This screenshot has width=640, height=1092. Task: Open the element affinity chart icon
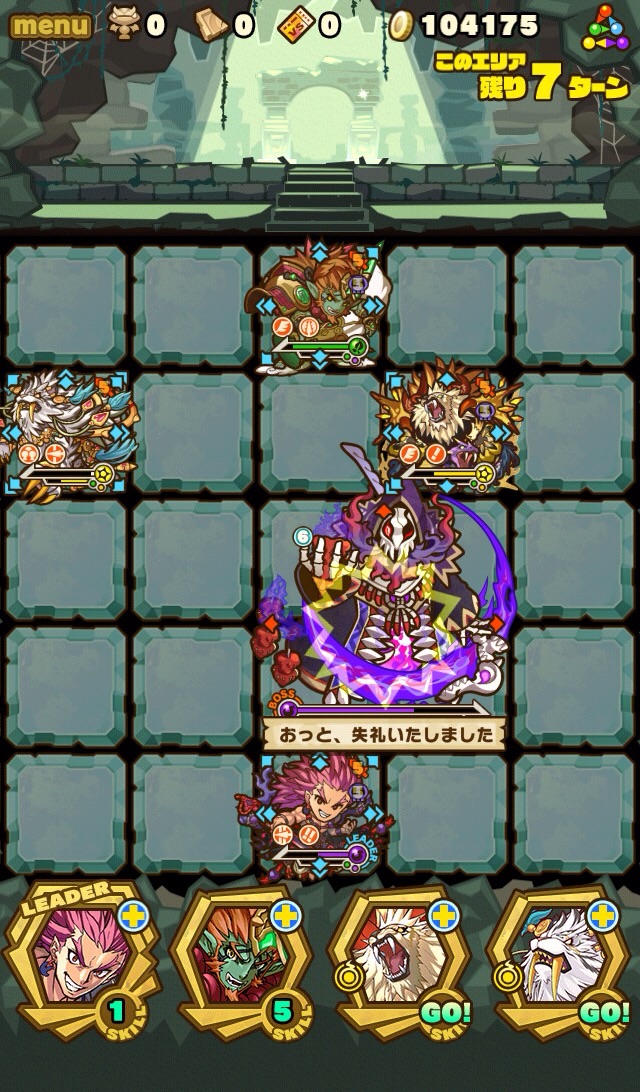(x=607, y=28)
